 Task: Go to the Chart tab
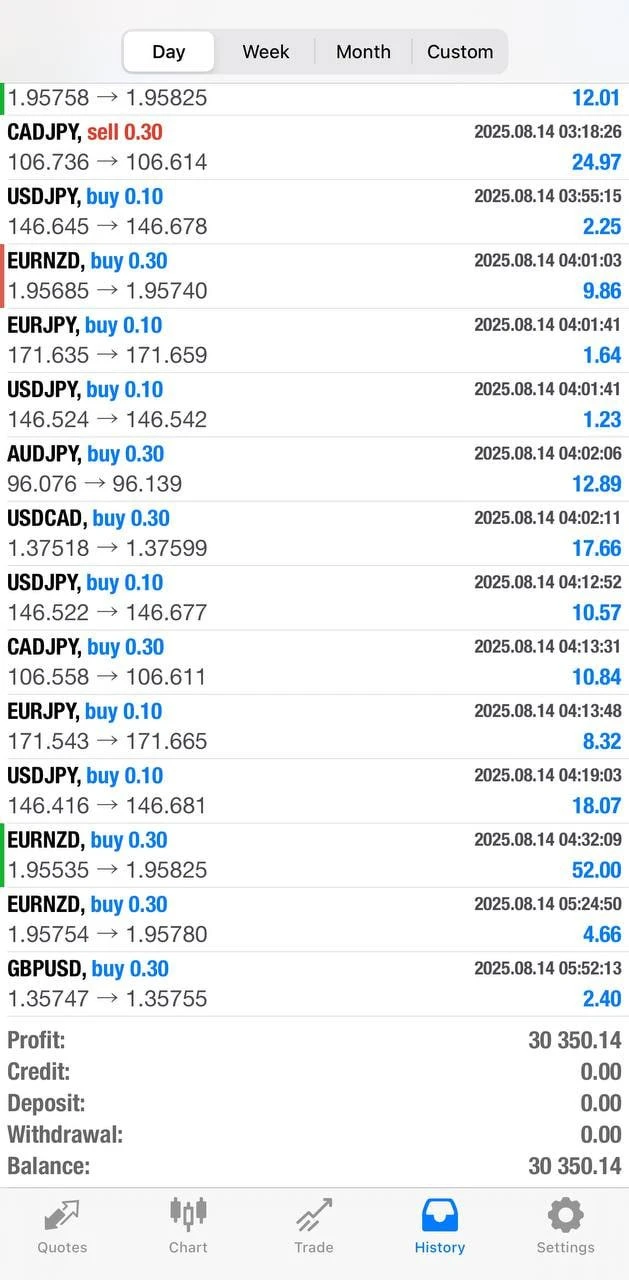click(x=188, y=1226)
